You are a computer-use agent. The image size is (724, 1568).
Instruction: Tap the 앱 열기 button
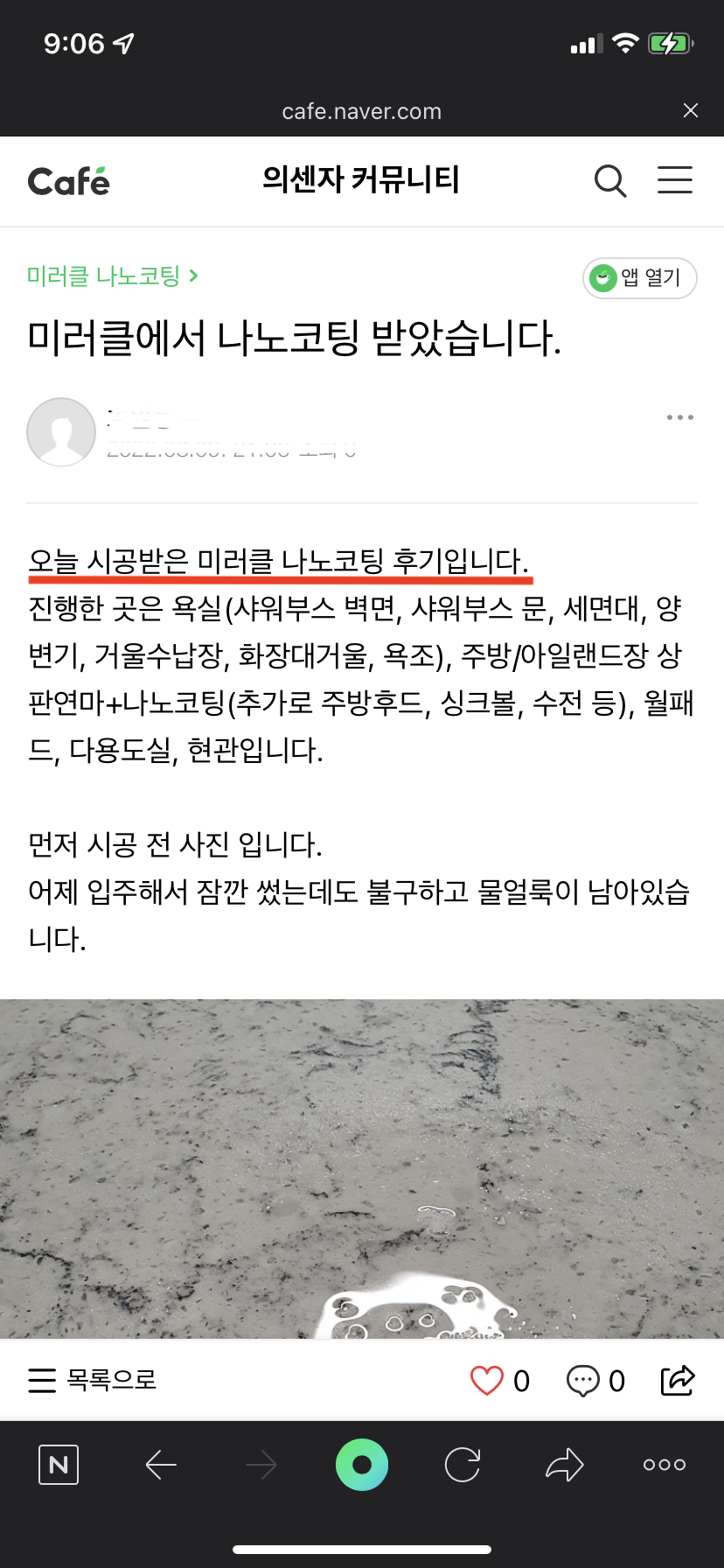pos(639,278)
